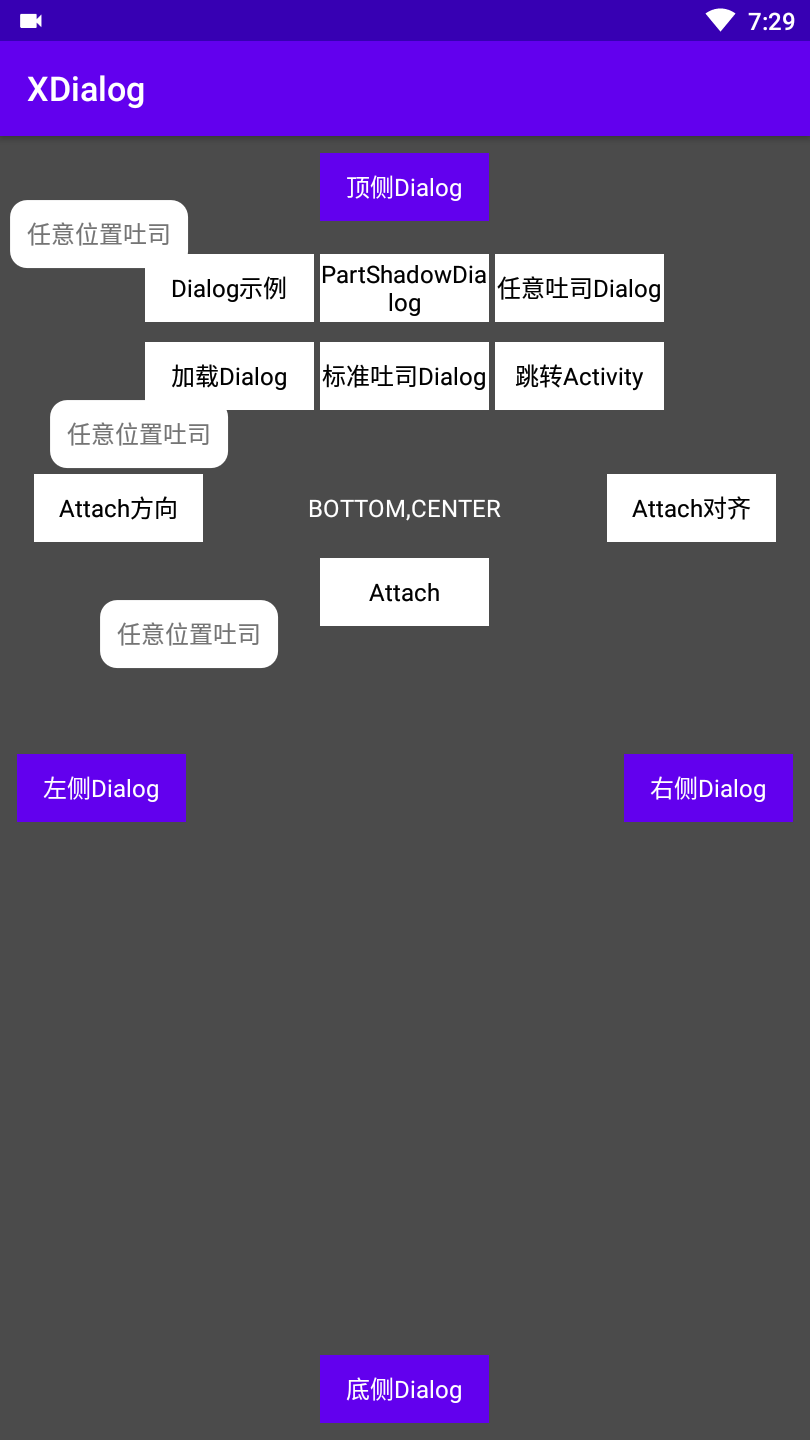
Task: Show the 底侧Dialog
Action: click(x=404, y=1389)
